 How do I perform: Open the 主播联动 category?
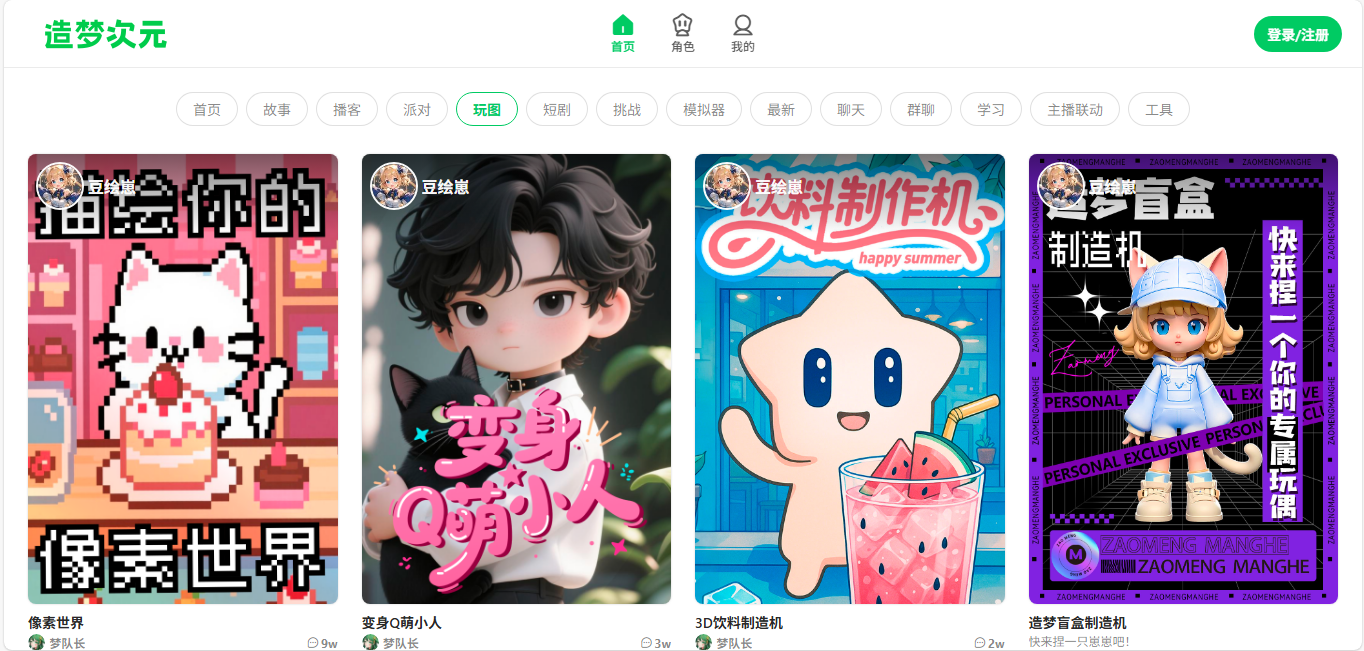pyautogui.click(x=1075, y=110)
